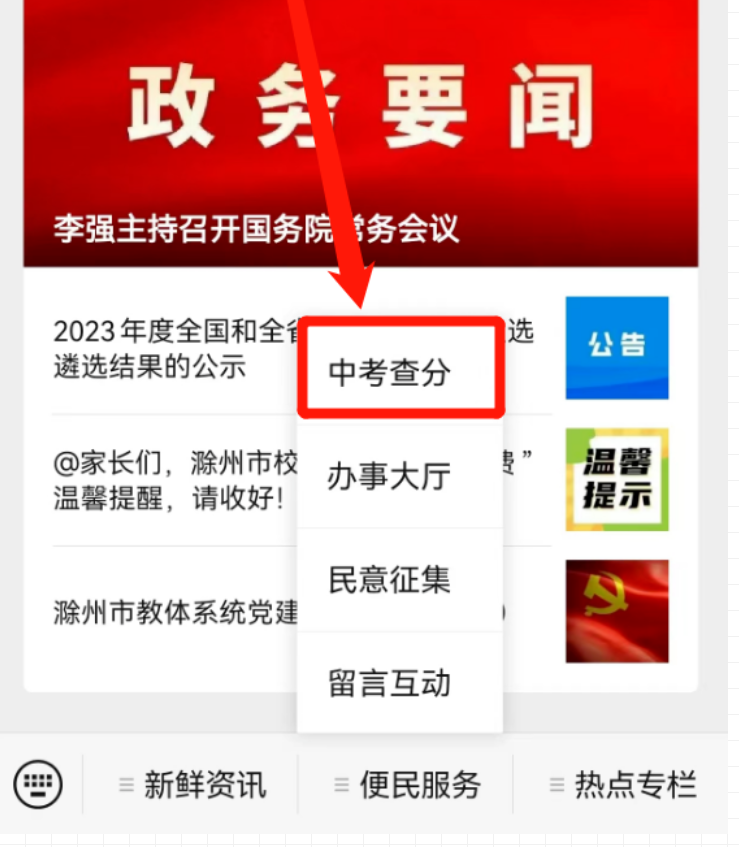Tap the 便民服务 bottom menu

pos(409,785)
